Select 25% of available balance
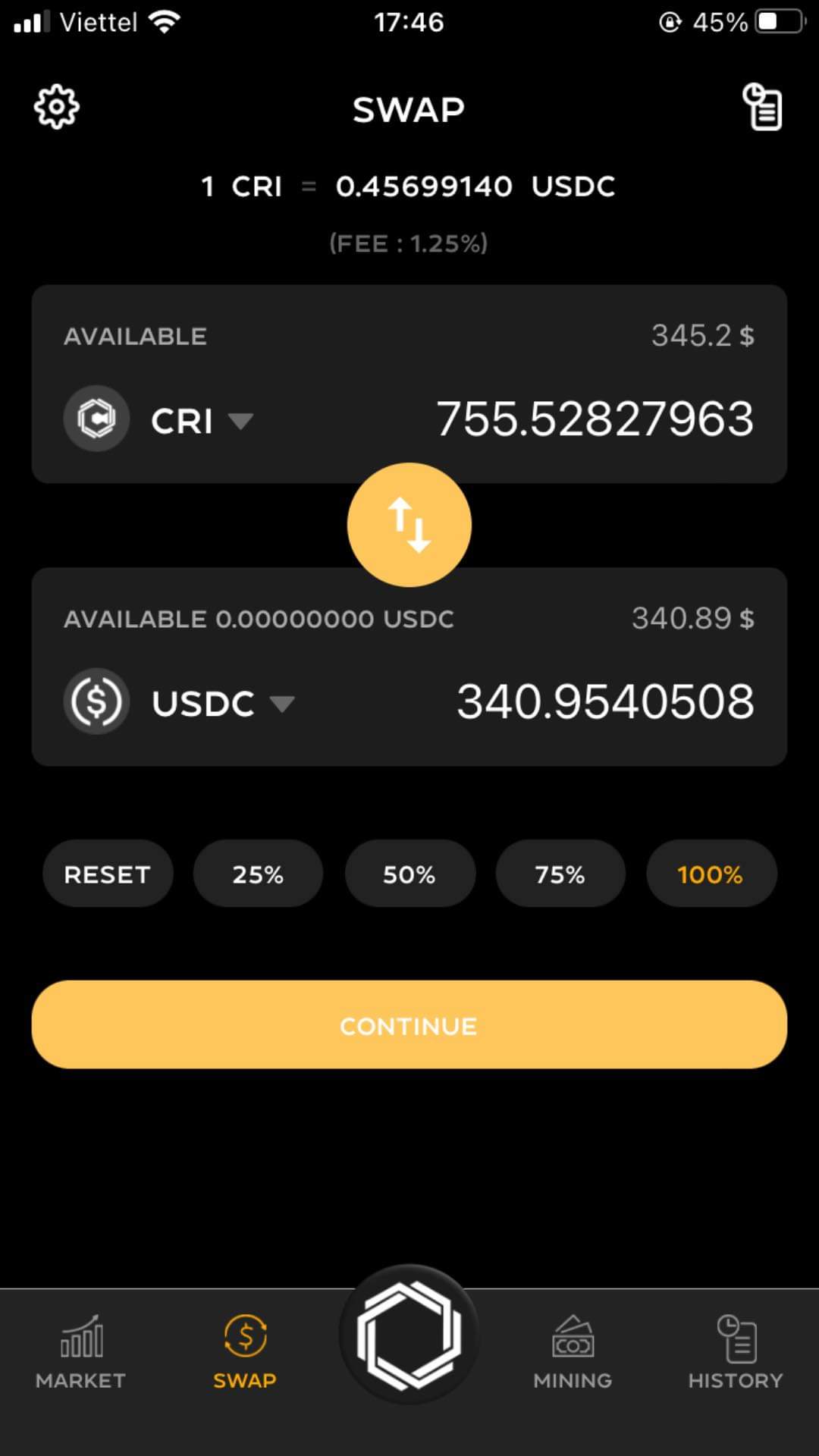The image size is (819, 1456). click(x=258, y=874)
